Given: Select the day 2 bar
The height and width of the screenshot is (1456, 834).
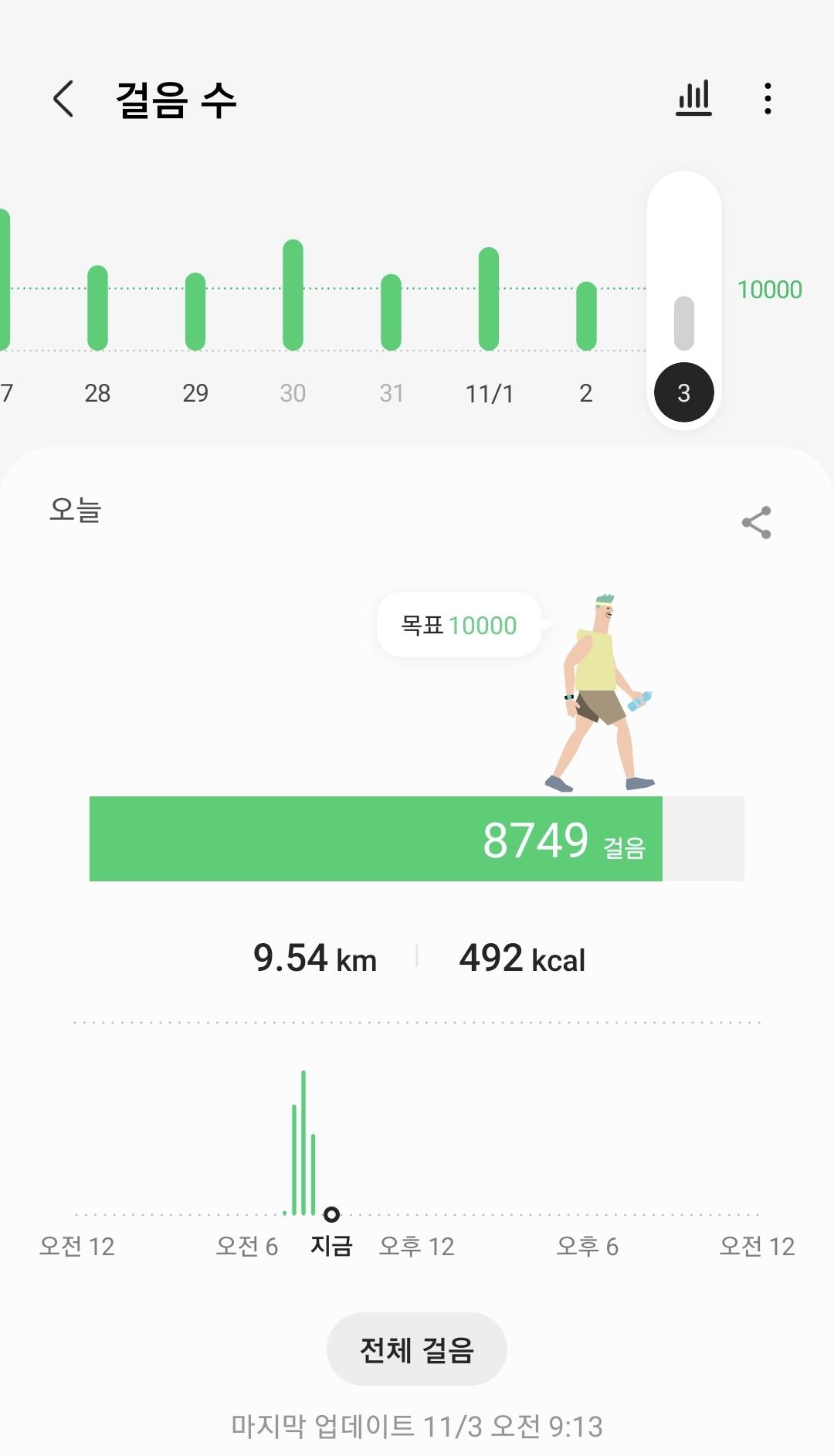Looking at the screenshot, I should point(586,316).
